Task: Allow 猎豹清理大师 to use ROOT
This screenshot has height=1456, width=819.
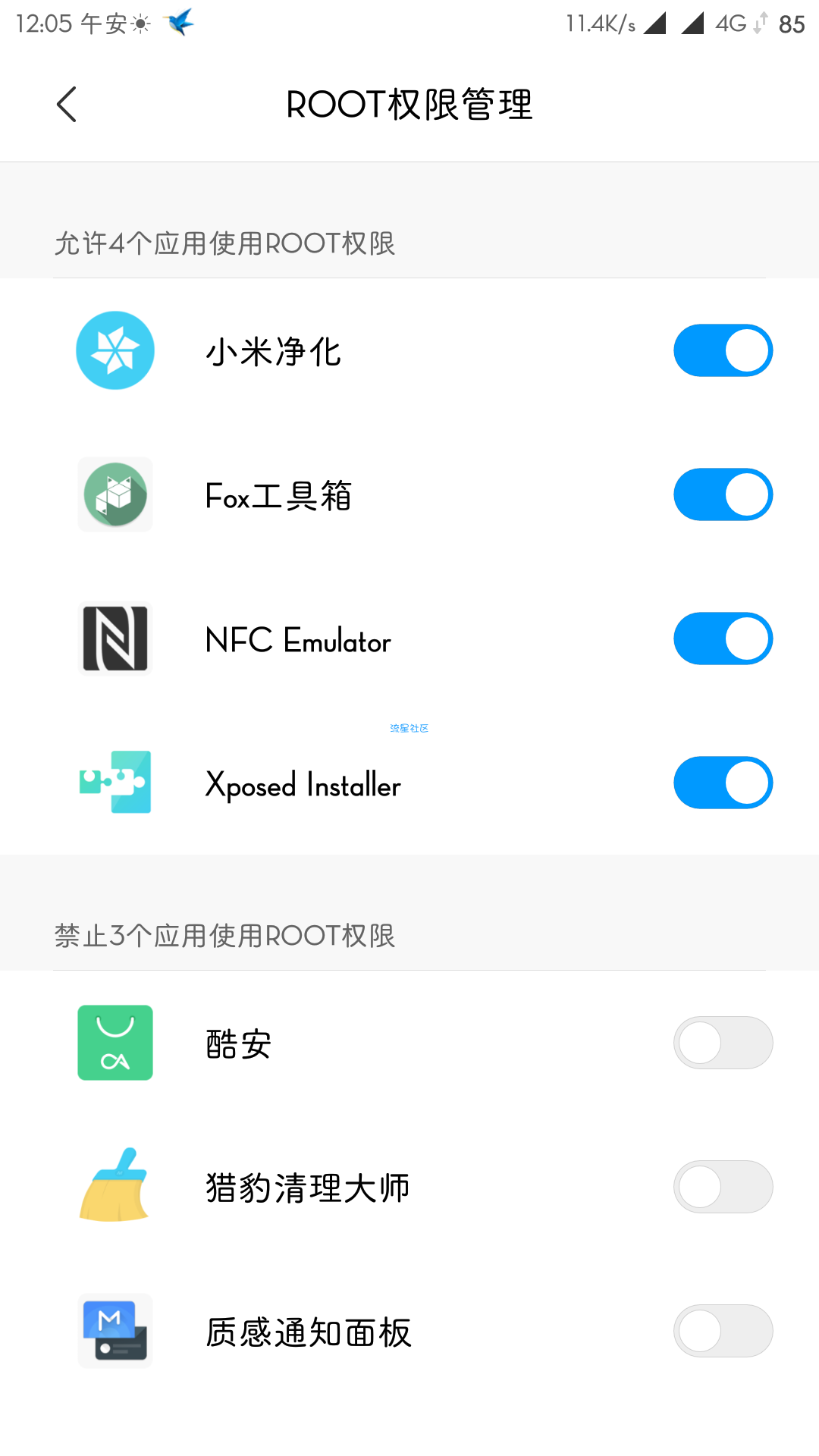Action: point(723,1187)
